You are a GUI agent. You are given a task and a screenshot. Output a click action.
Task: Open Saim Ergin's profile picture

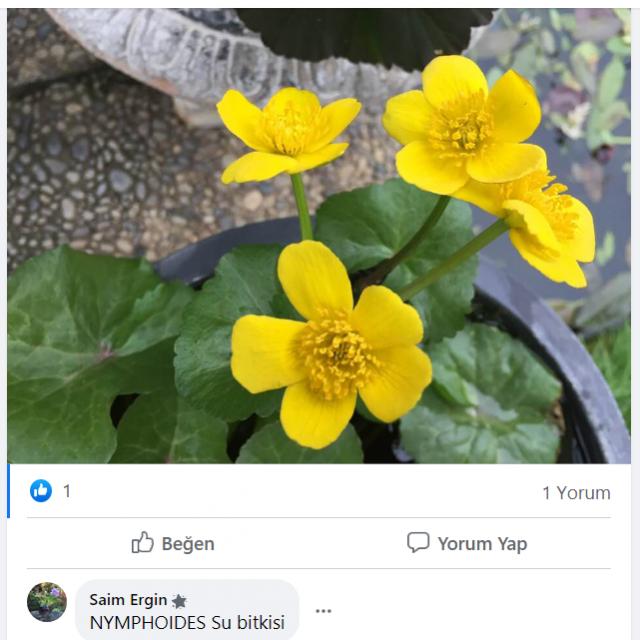click(x=46, y=603)
